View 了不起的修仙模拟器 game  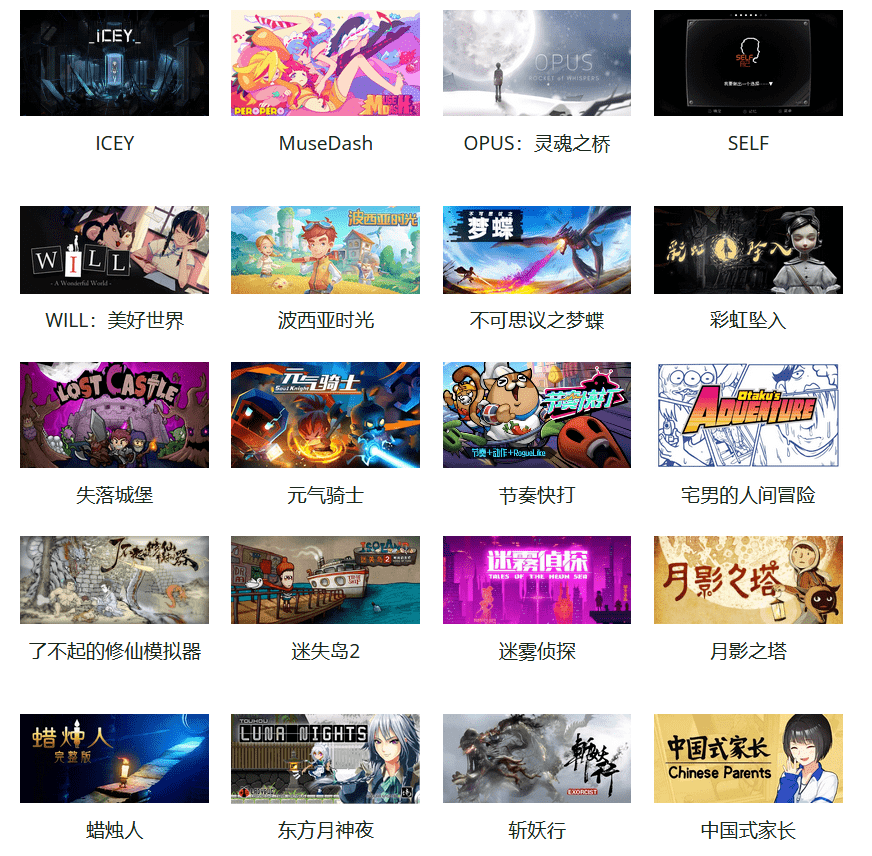tap(114, 580)
